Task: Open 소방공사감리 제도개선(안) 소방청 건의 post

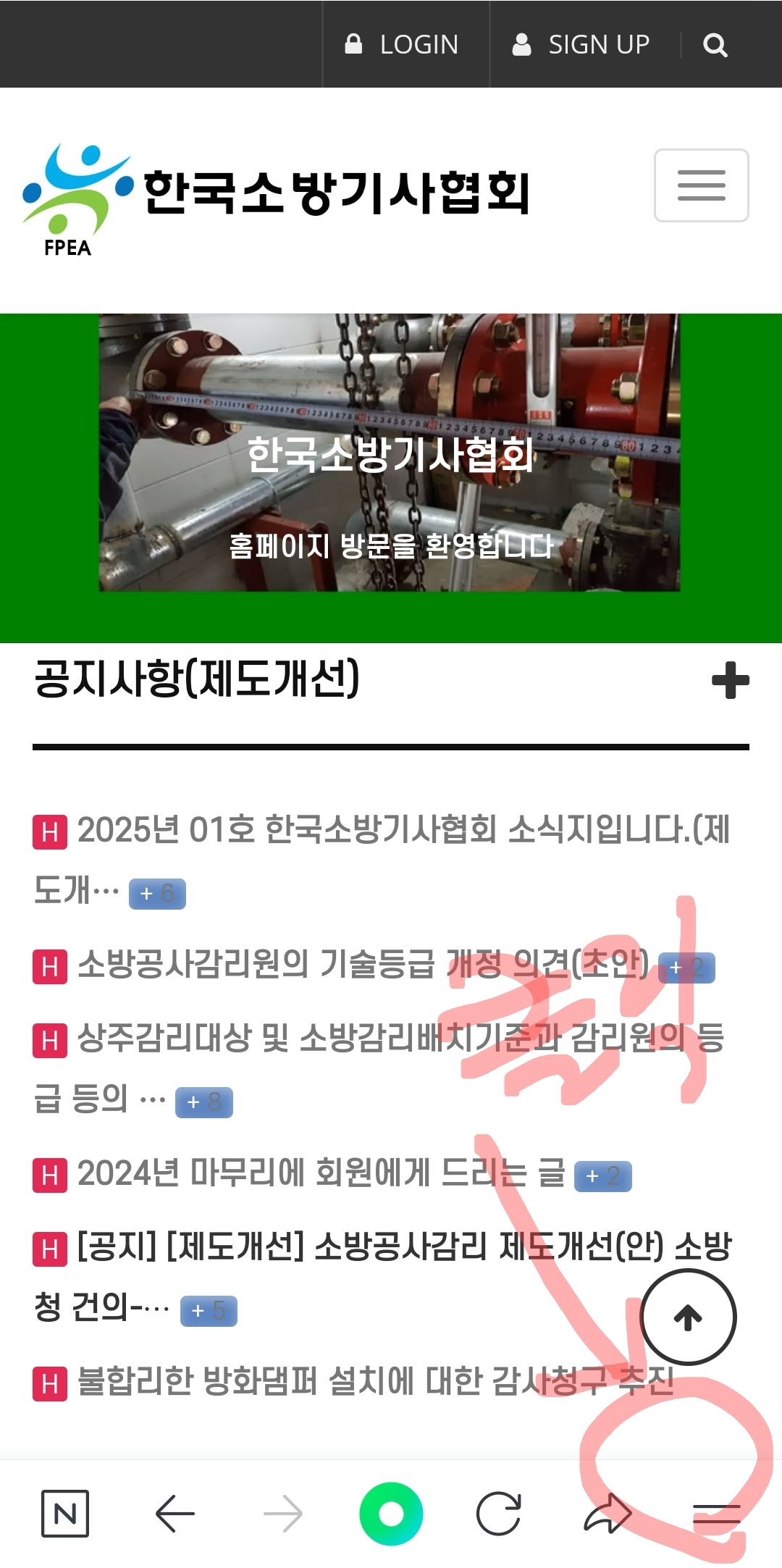Action: [x=403, y=1246]
